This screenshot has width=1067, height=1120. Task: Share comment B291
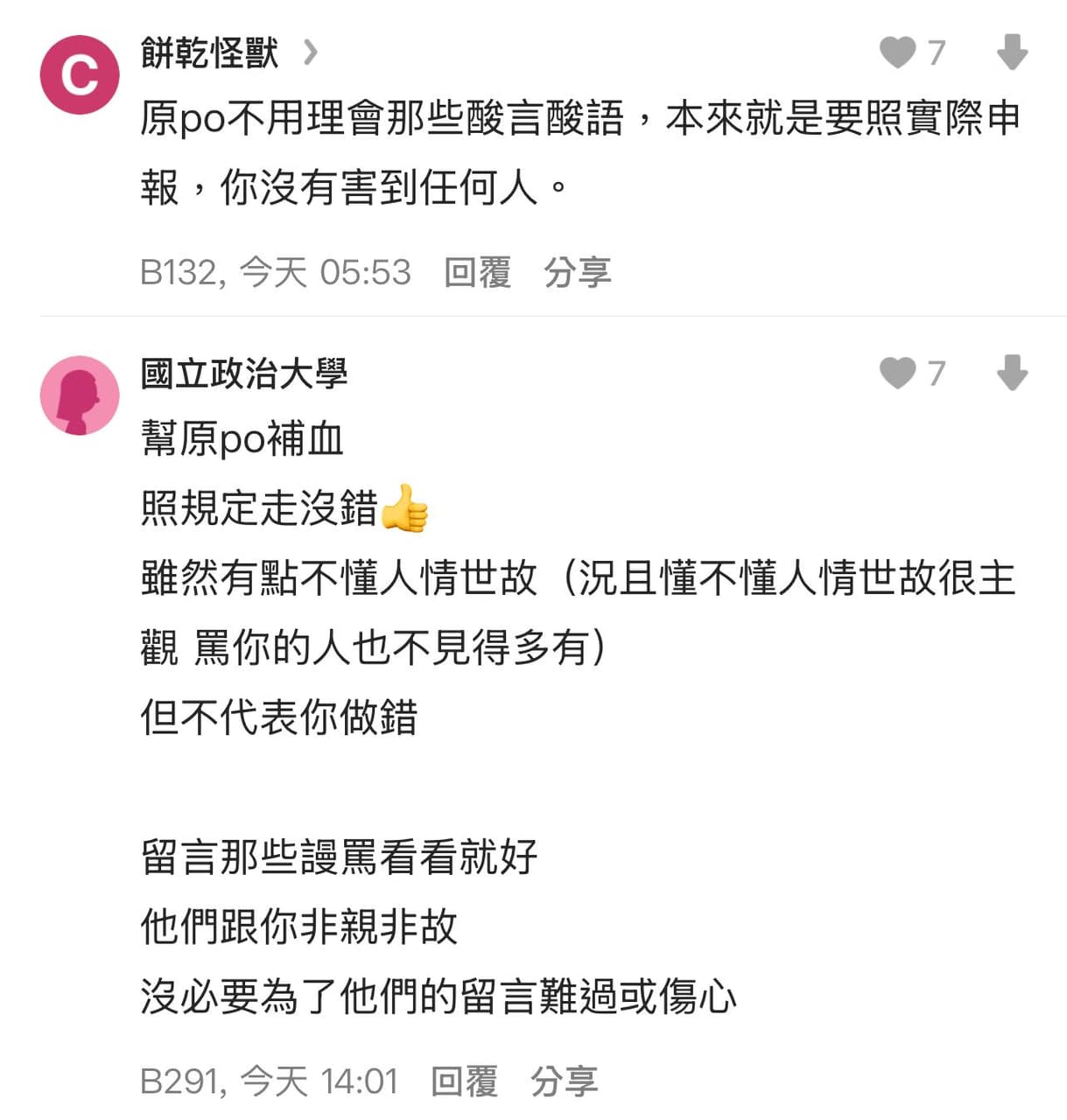(x=564, y=1081)
